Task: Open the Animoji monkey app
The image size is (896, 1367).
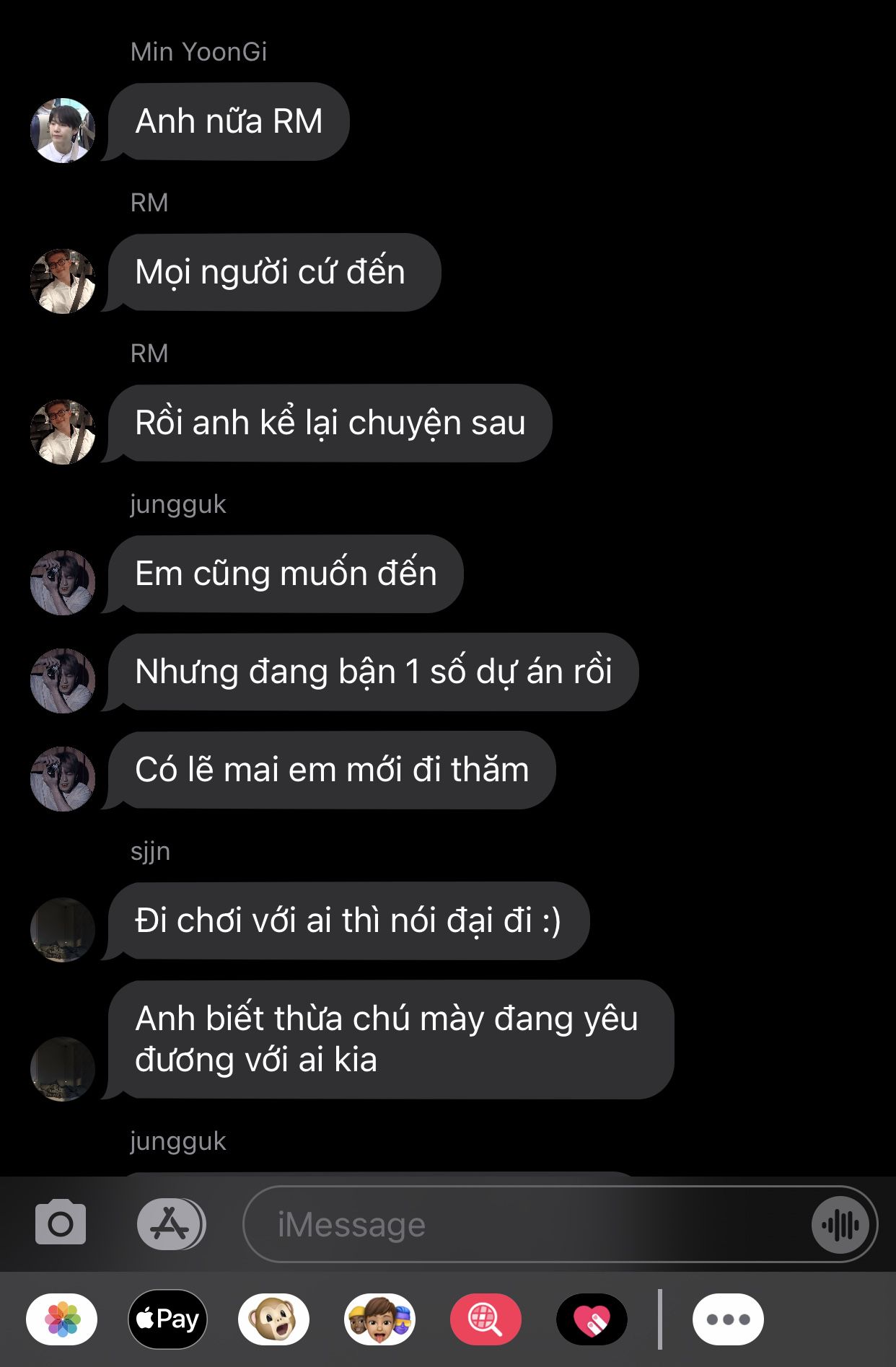Action: (273, 1319)
